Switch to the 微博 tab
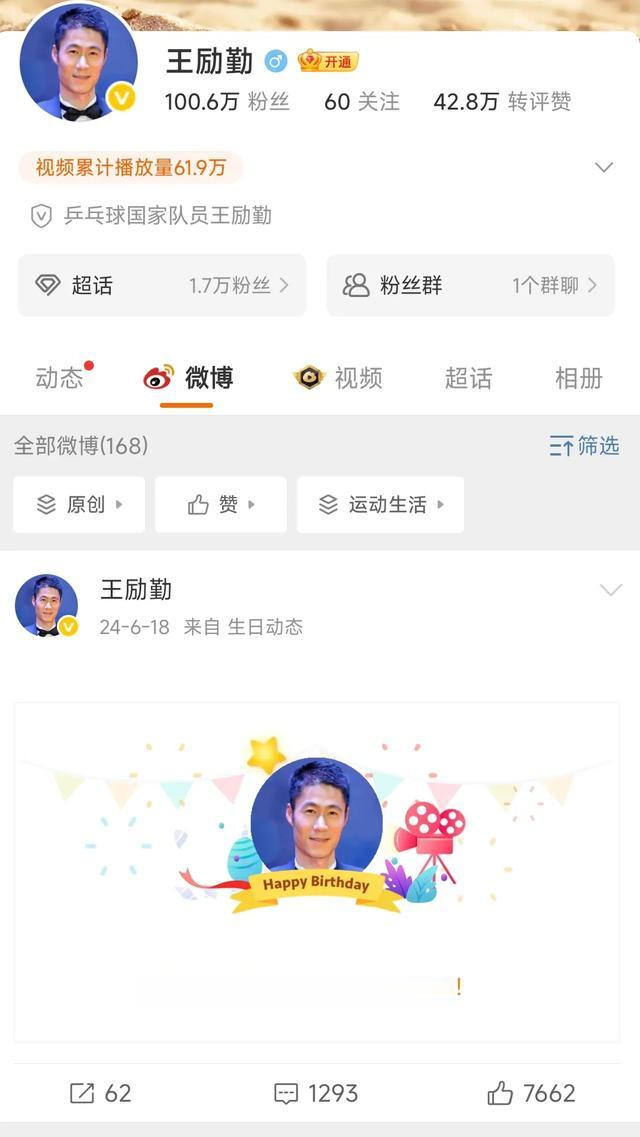Image resolution: width=640 pixels, height=1137 pixels. 188,378
